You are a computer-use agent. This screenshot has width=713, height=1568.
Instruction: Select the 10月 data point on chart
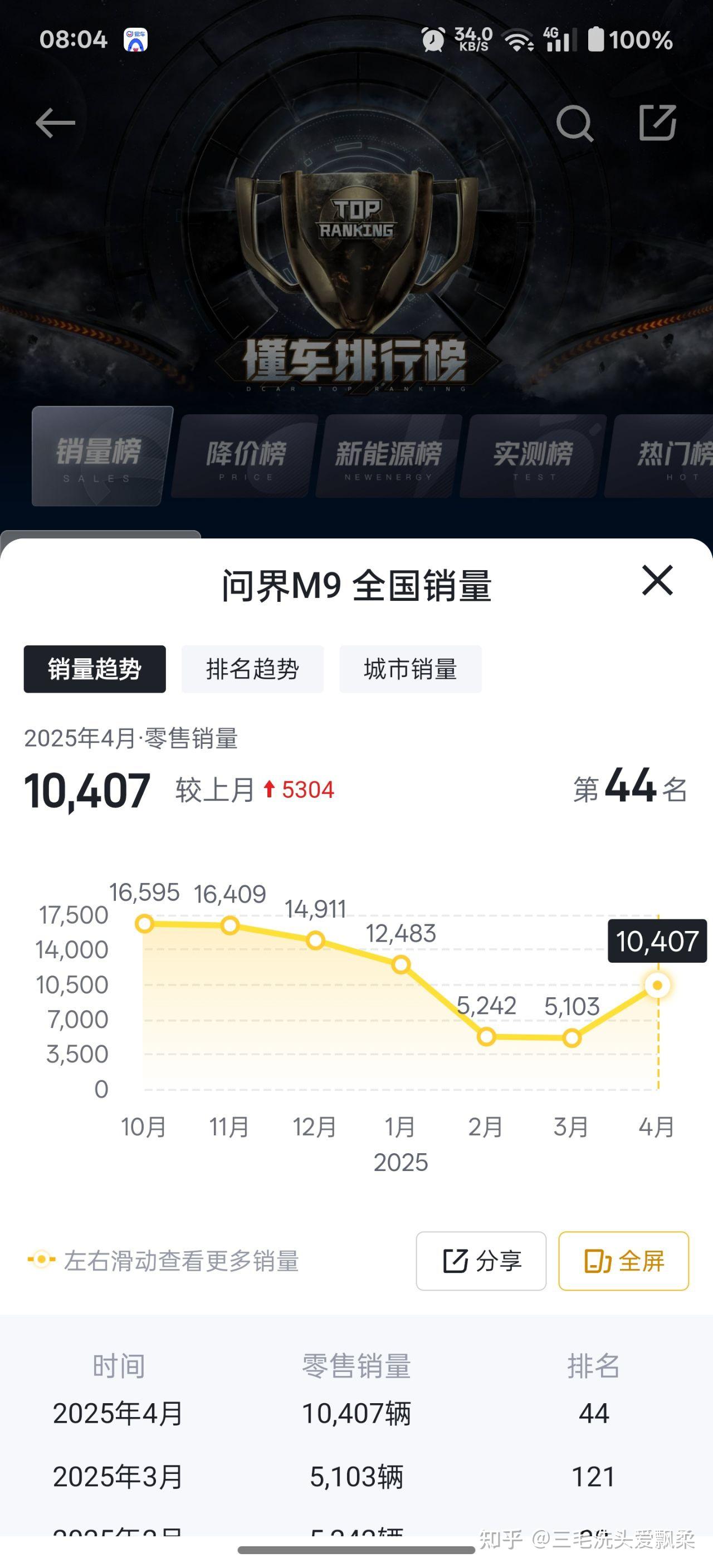tap(144, 923)
